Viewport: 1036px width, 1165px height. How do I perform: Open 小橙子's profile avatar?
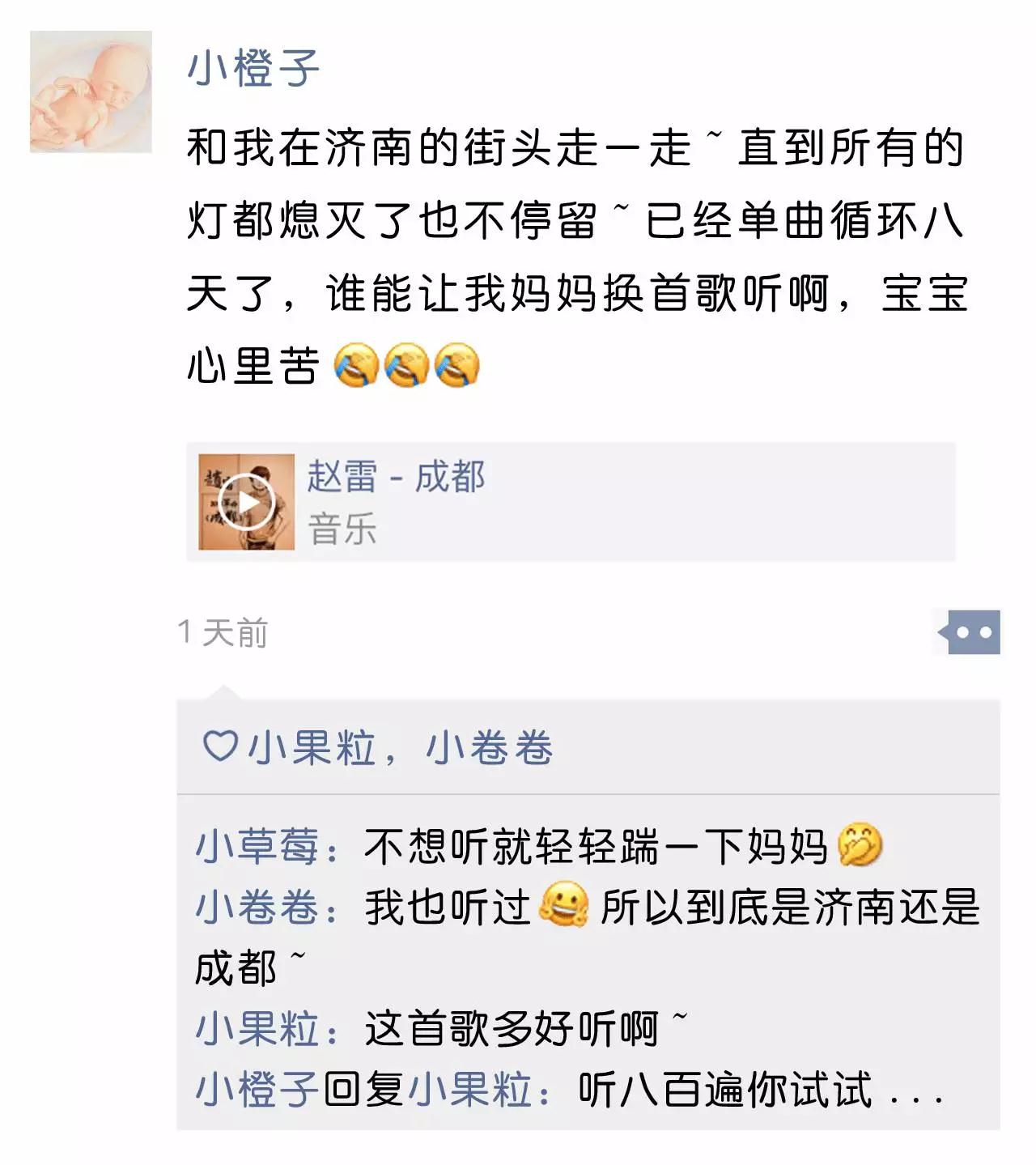pos(91,91)
